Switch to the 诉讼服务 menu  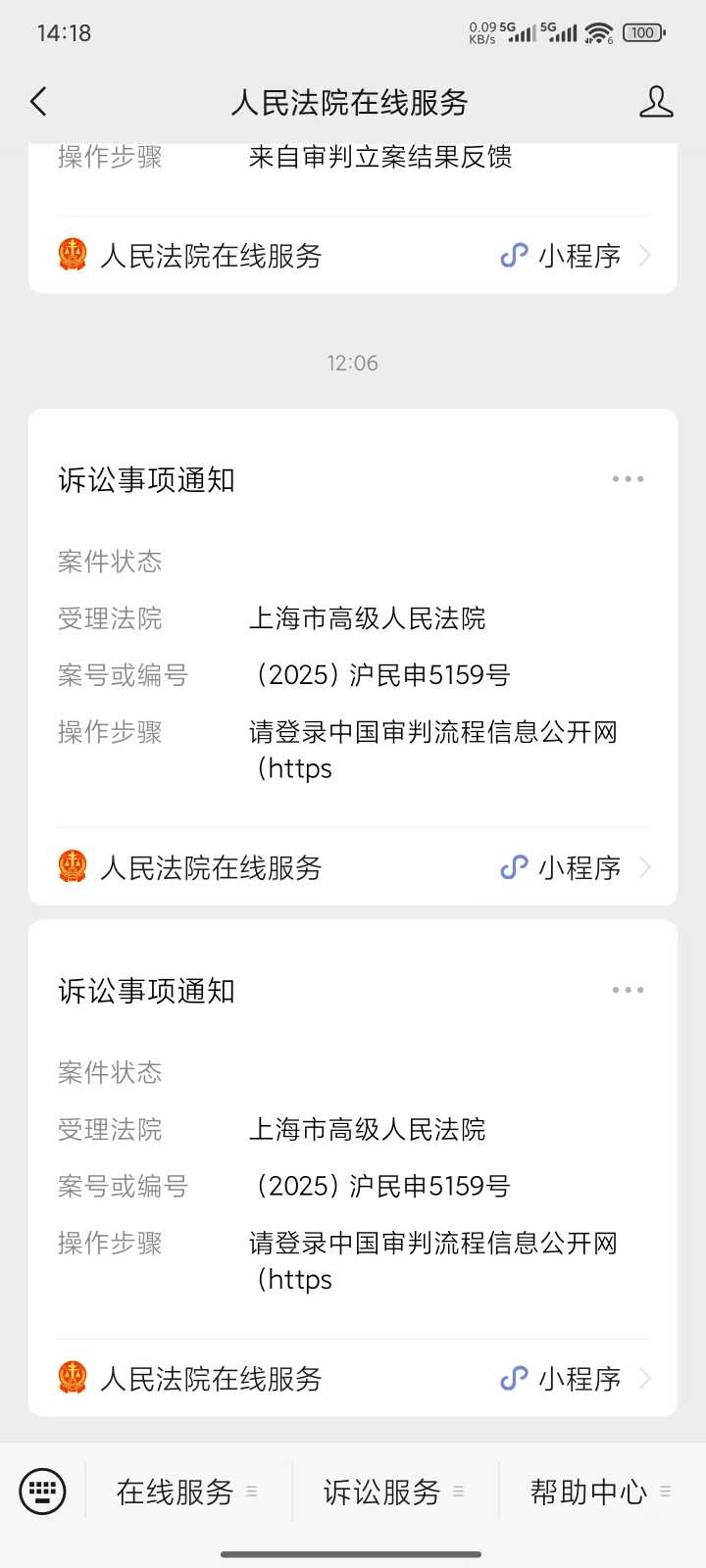coord(381,1492)
